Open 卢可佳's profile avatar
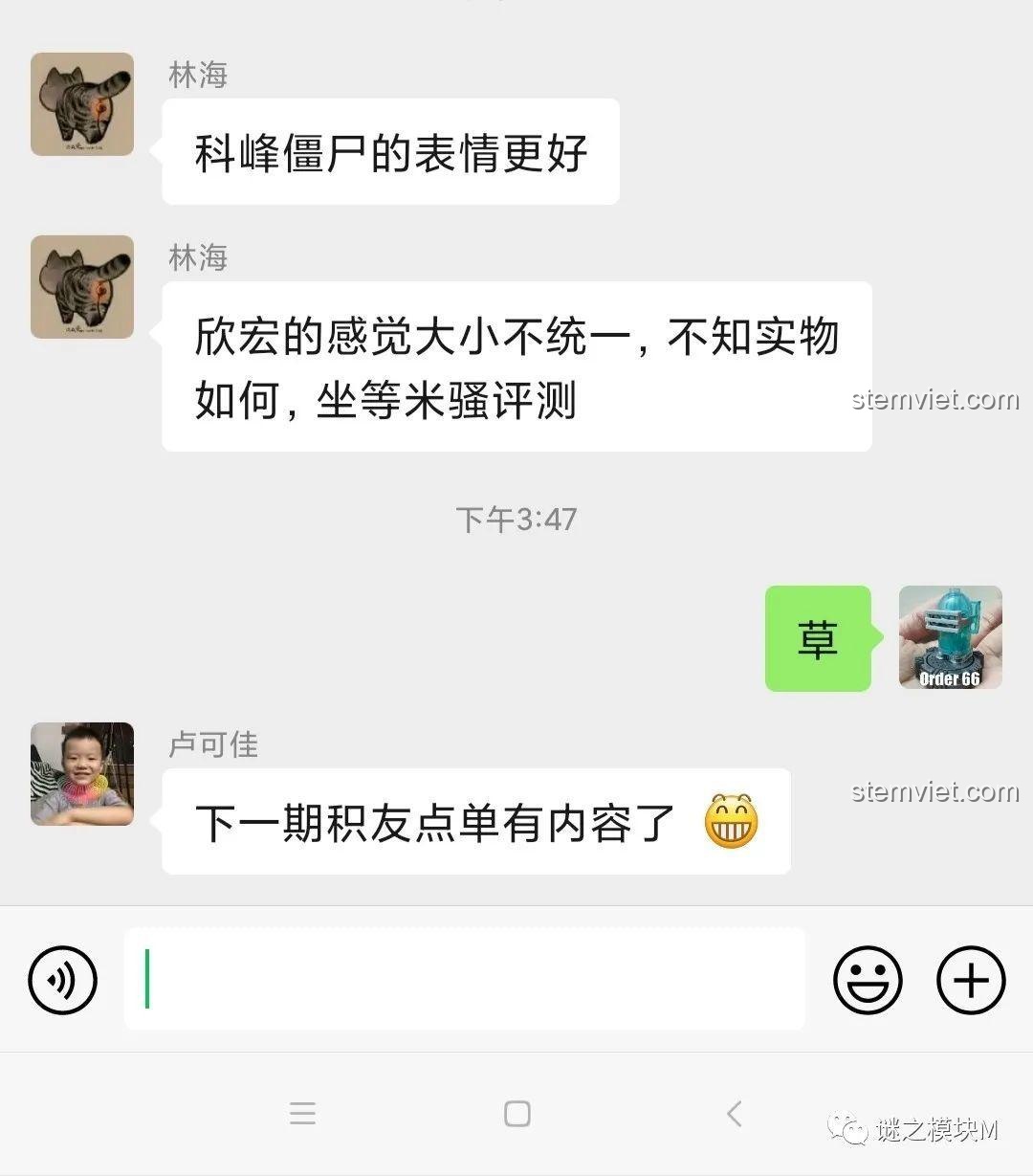The height and width of the screenshot is (1176, 1033). (x=82, y=773)
